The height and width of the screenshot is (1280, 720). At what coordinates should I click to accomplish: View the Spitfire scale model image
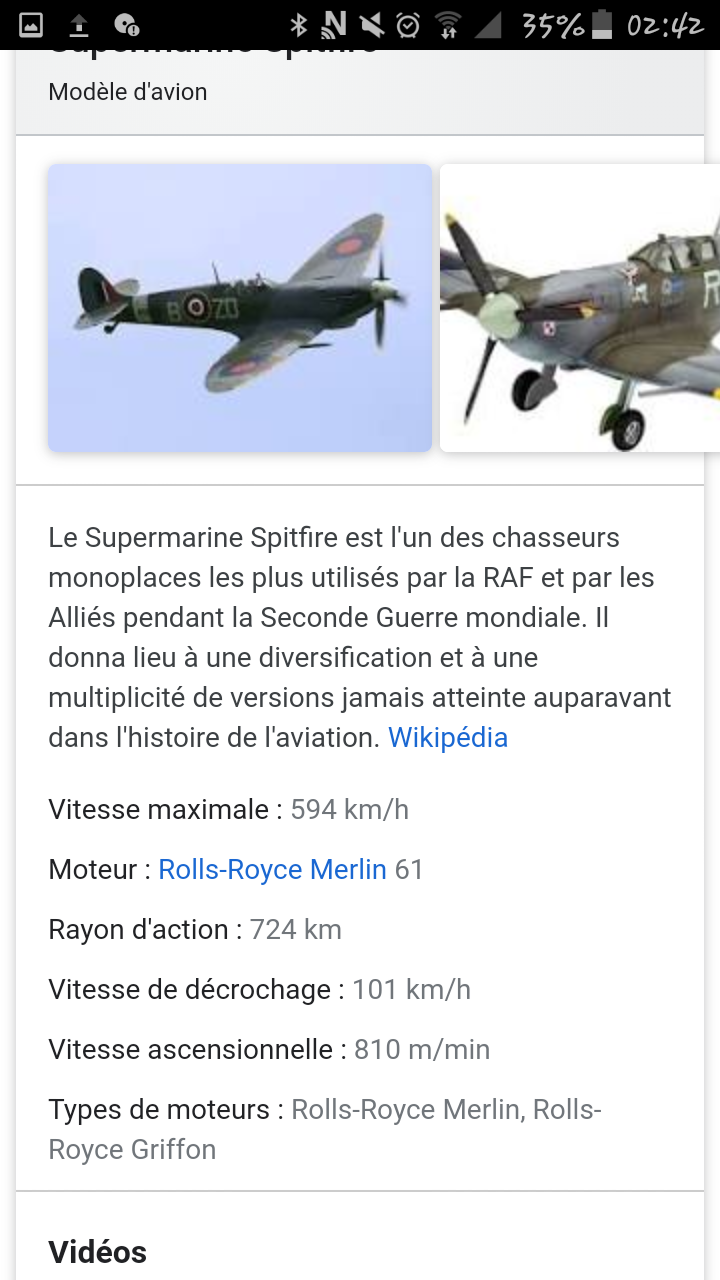click(580, 307)
